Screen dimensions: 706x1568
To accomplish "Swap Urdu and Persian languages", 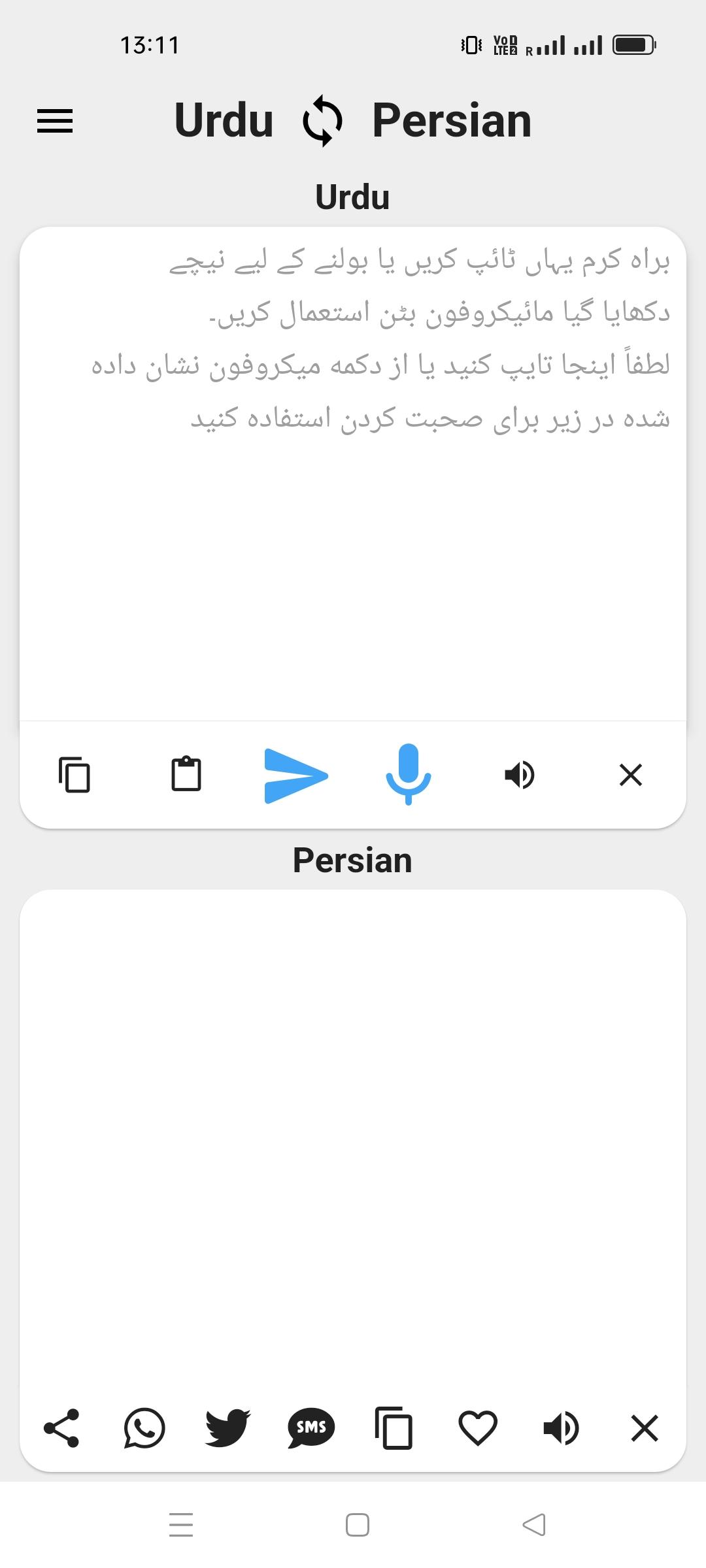I will click(322, 121).
